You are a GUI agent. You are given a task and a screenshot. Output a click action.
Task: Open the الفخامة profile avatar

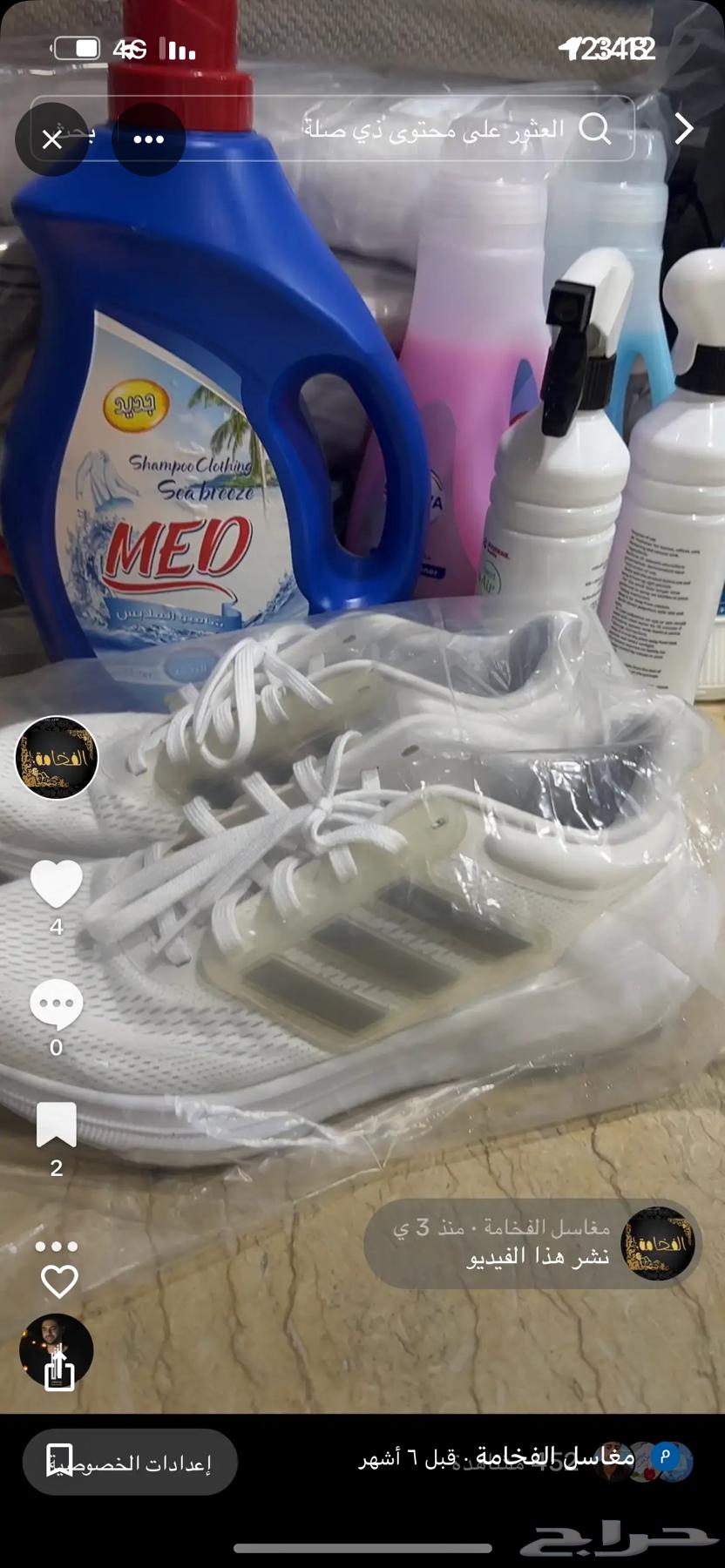click(x=57, y=758)
